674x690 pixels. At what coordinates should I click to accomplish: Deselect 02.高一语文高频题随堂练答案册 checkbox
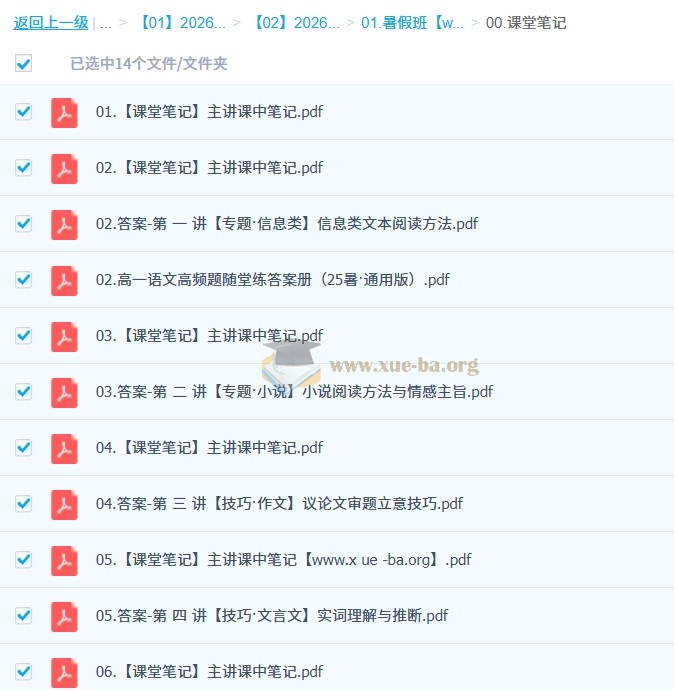tap(24, 280)
